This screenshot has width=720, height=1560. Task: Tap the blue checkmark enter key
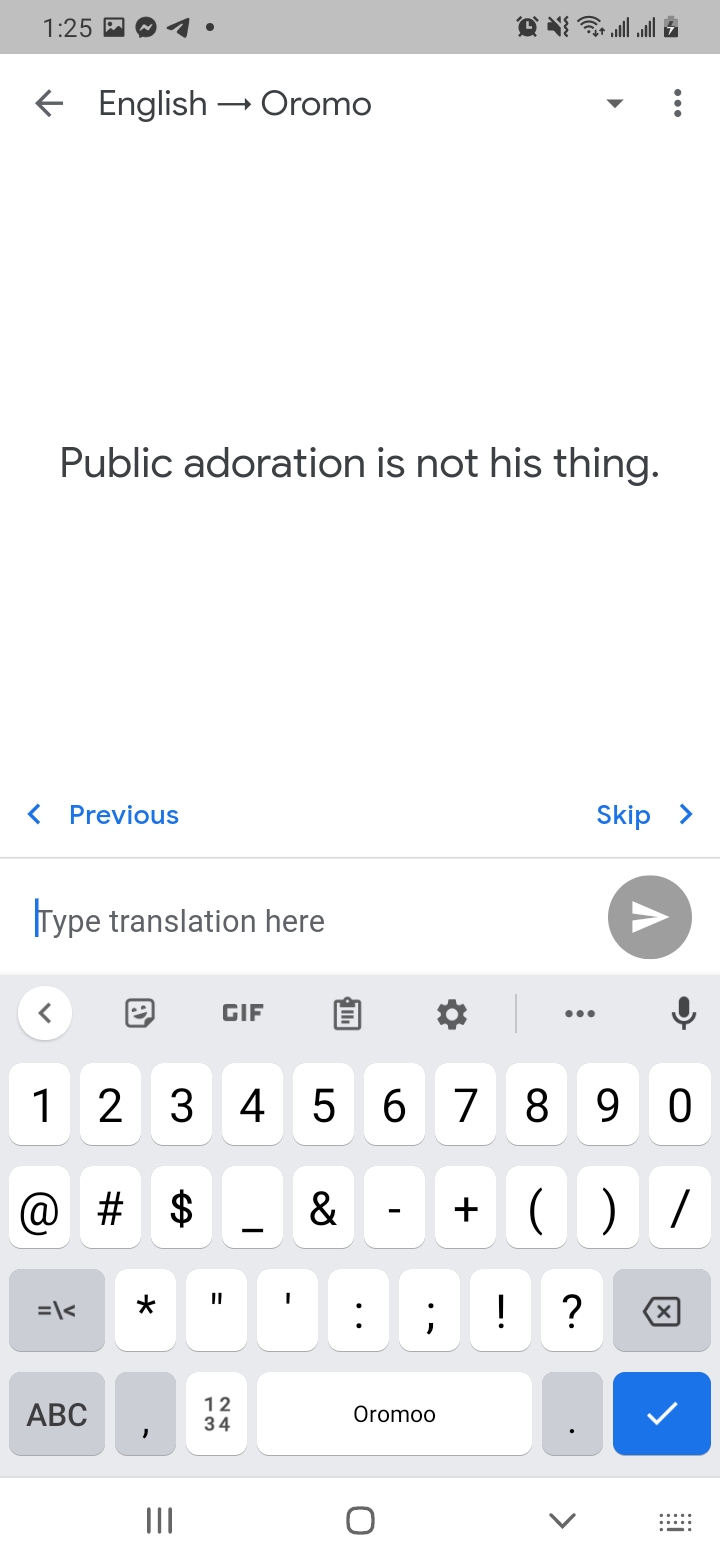(x=661, y=1413)
